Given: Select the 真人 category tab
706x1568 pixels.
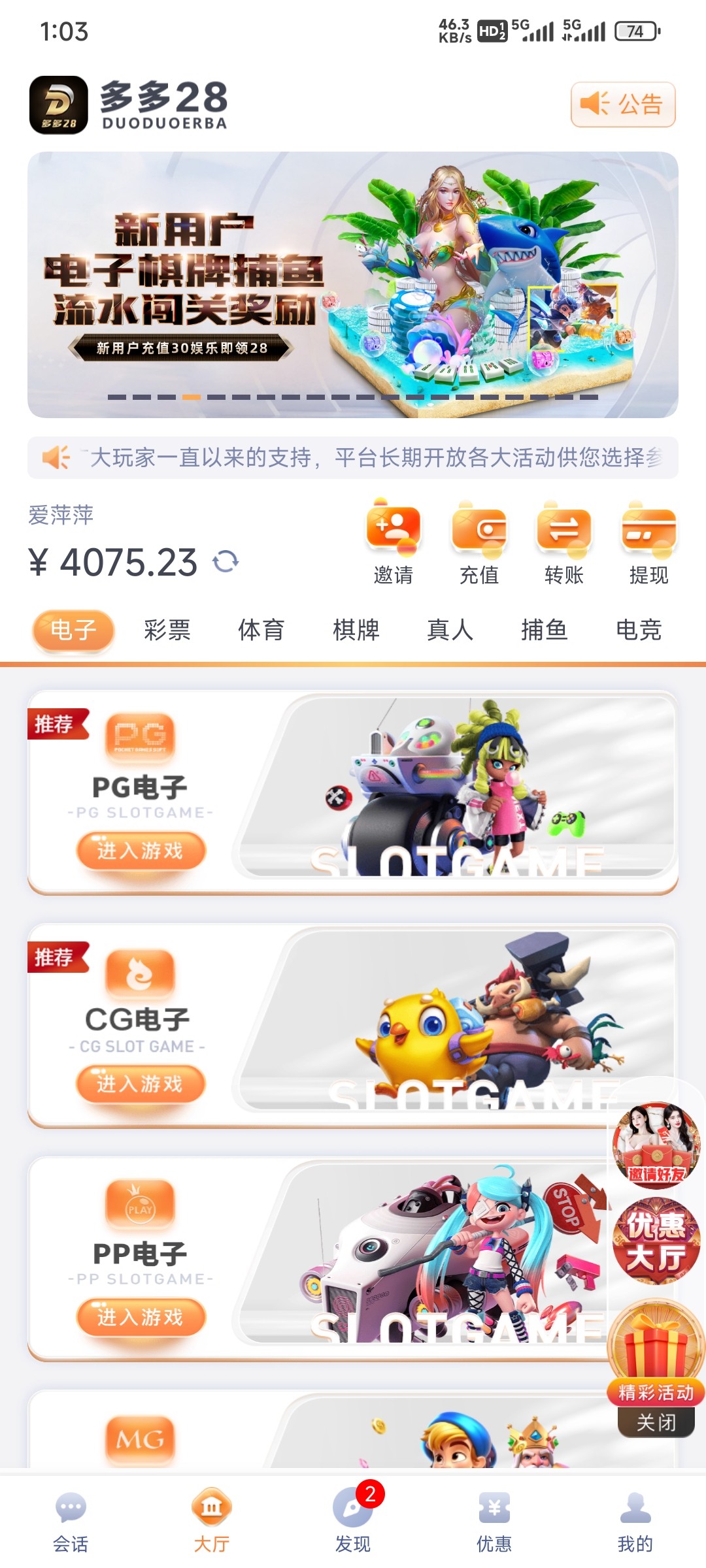Looking at the screenshot, I should pyautogui.click(x=450, y=630).
